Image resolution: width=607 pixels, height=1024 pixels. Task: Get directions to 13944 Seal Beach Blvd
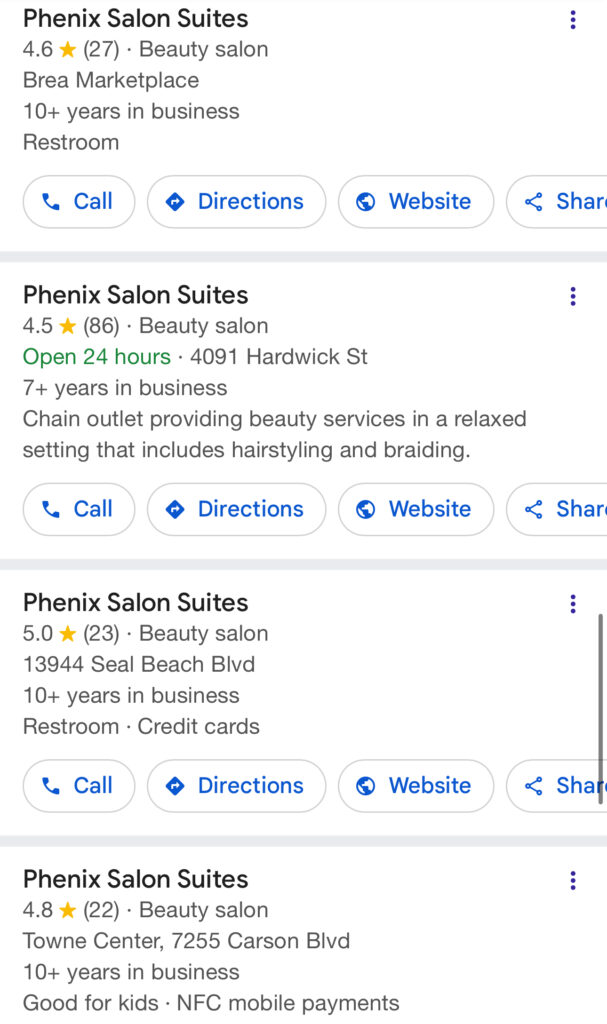[x=237, y=786]
